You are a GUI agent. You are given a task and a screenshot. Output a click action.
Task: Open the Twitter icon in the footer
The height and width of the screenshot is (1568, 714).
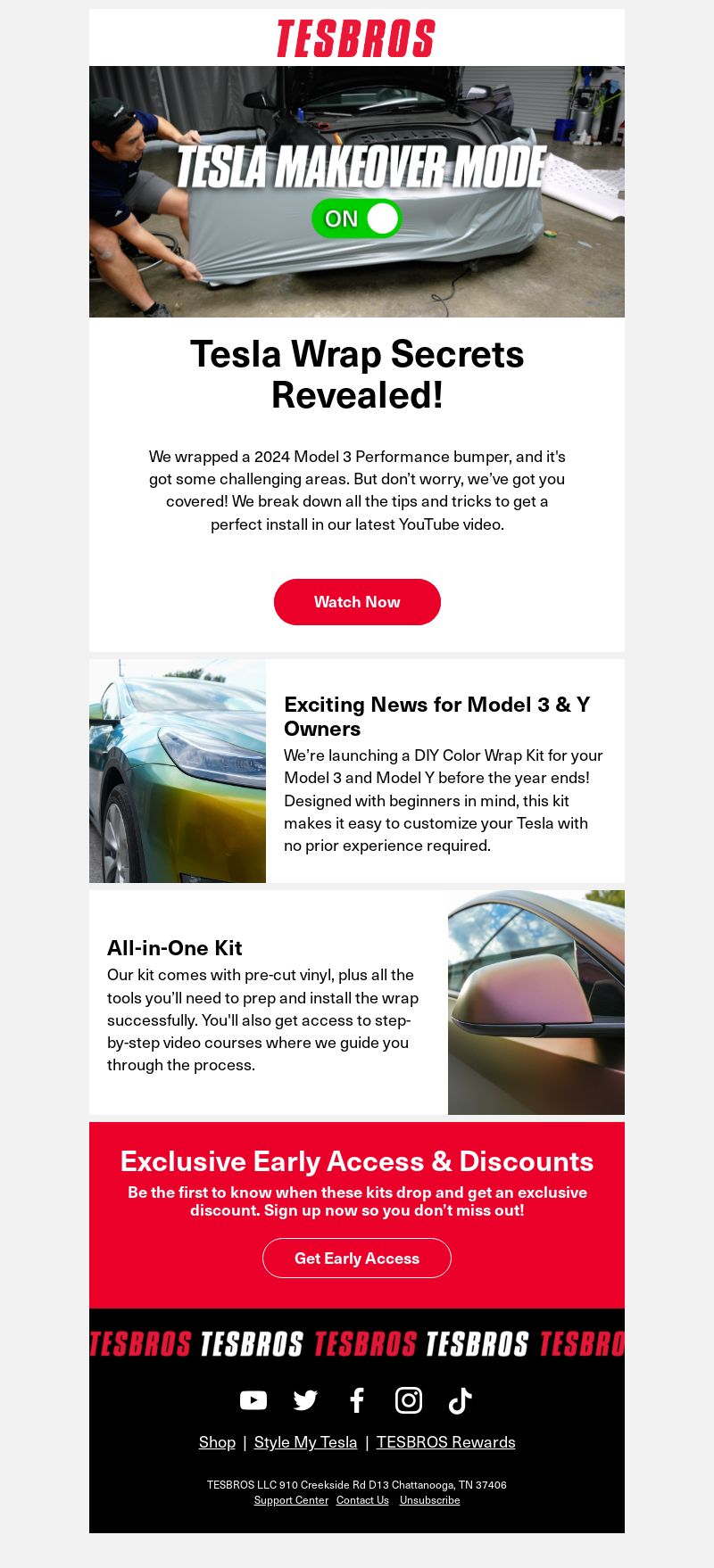point(305,1400)
